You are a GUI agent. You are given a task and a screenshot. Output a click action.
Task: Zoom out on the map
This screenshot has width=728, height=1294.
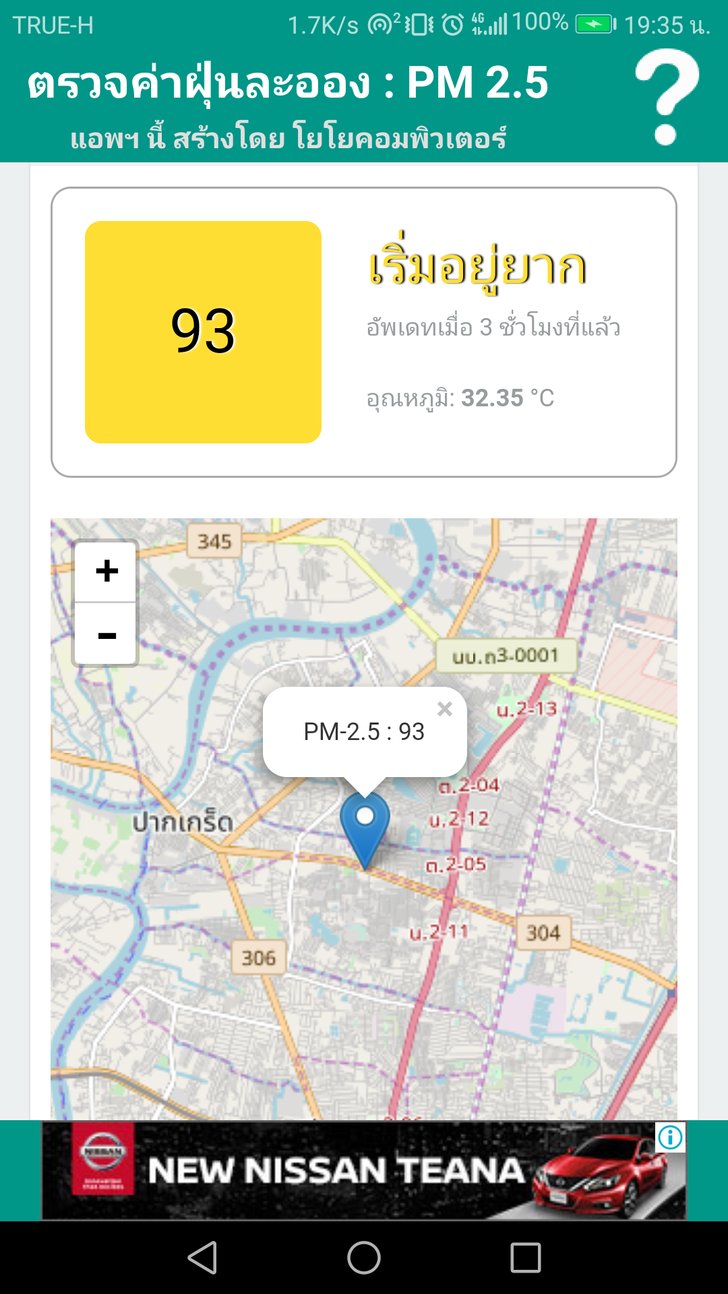[x=106, y=634]
